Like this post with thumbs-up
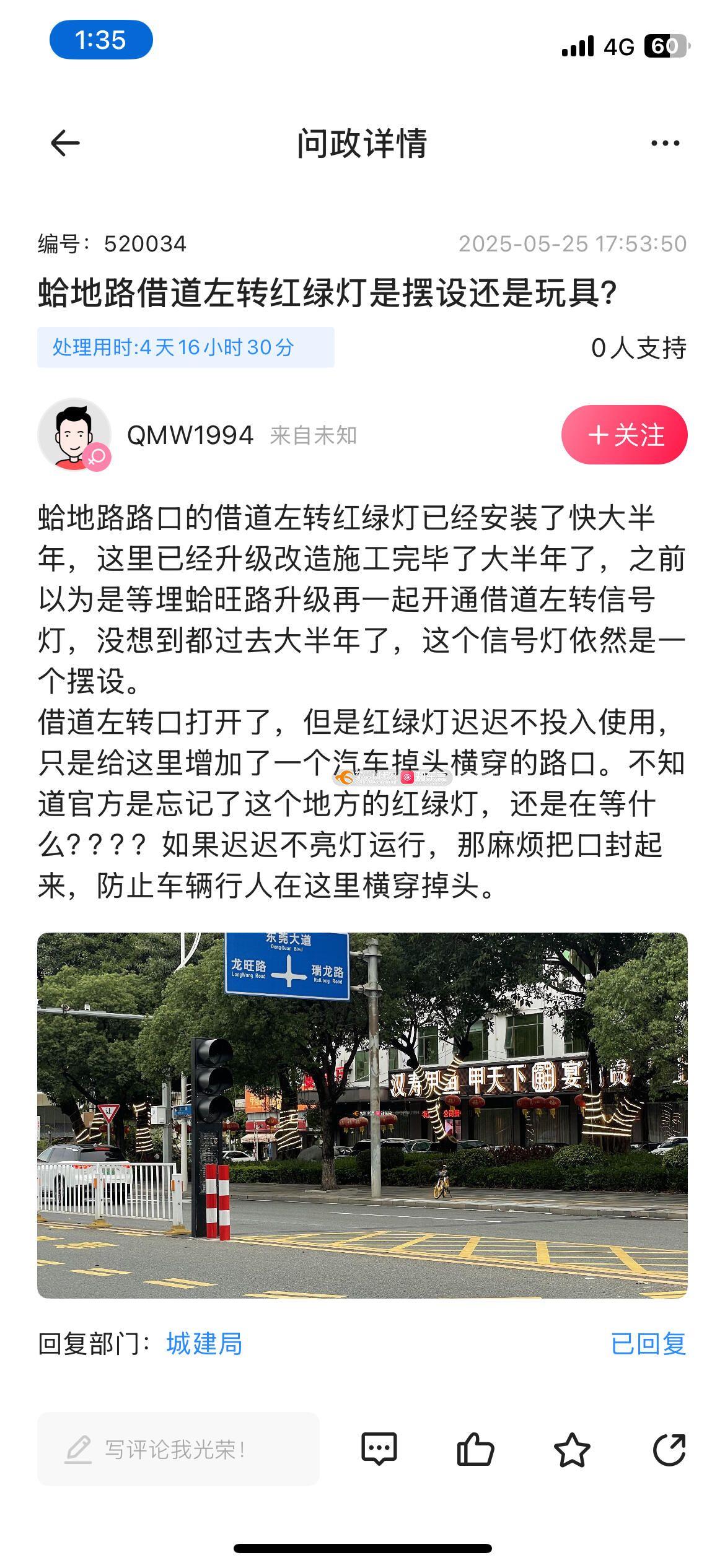 (475, 1449)
